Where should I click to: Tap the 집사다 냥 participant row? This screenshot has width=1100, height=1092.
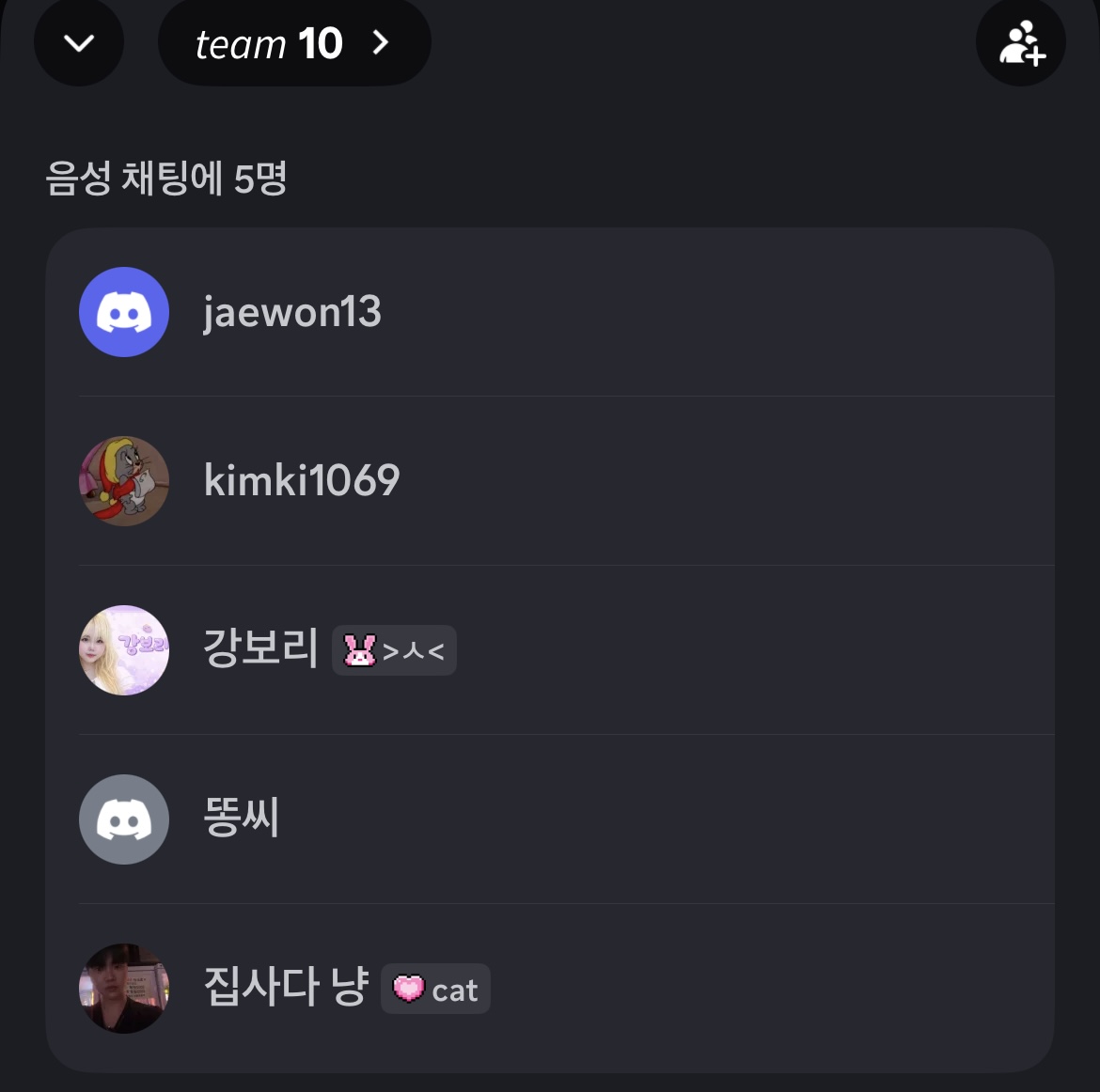pyautogui.click(x=549, y=989)
